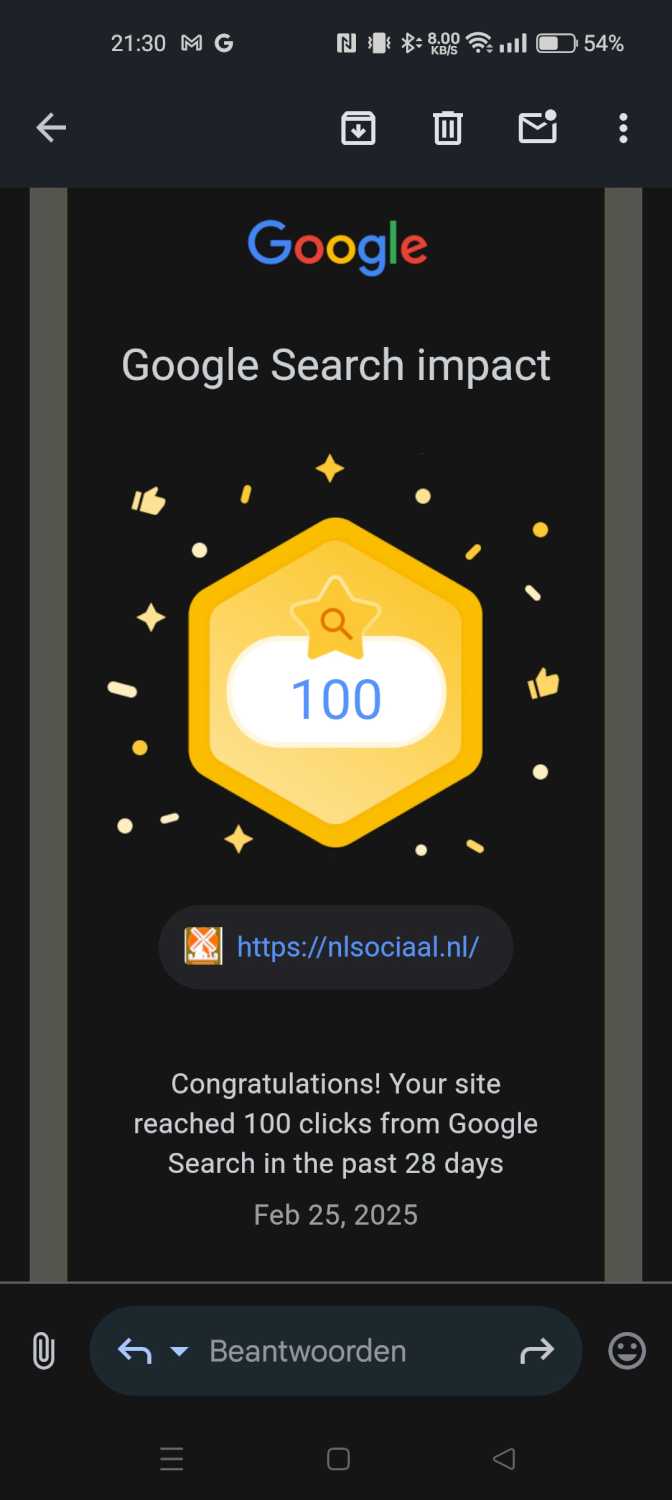This screenshot has height=1500, width=672.
Task: Expand the reply options dropdown
Action: [x=179, y=1351]
